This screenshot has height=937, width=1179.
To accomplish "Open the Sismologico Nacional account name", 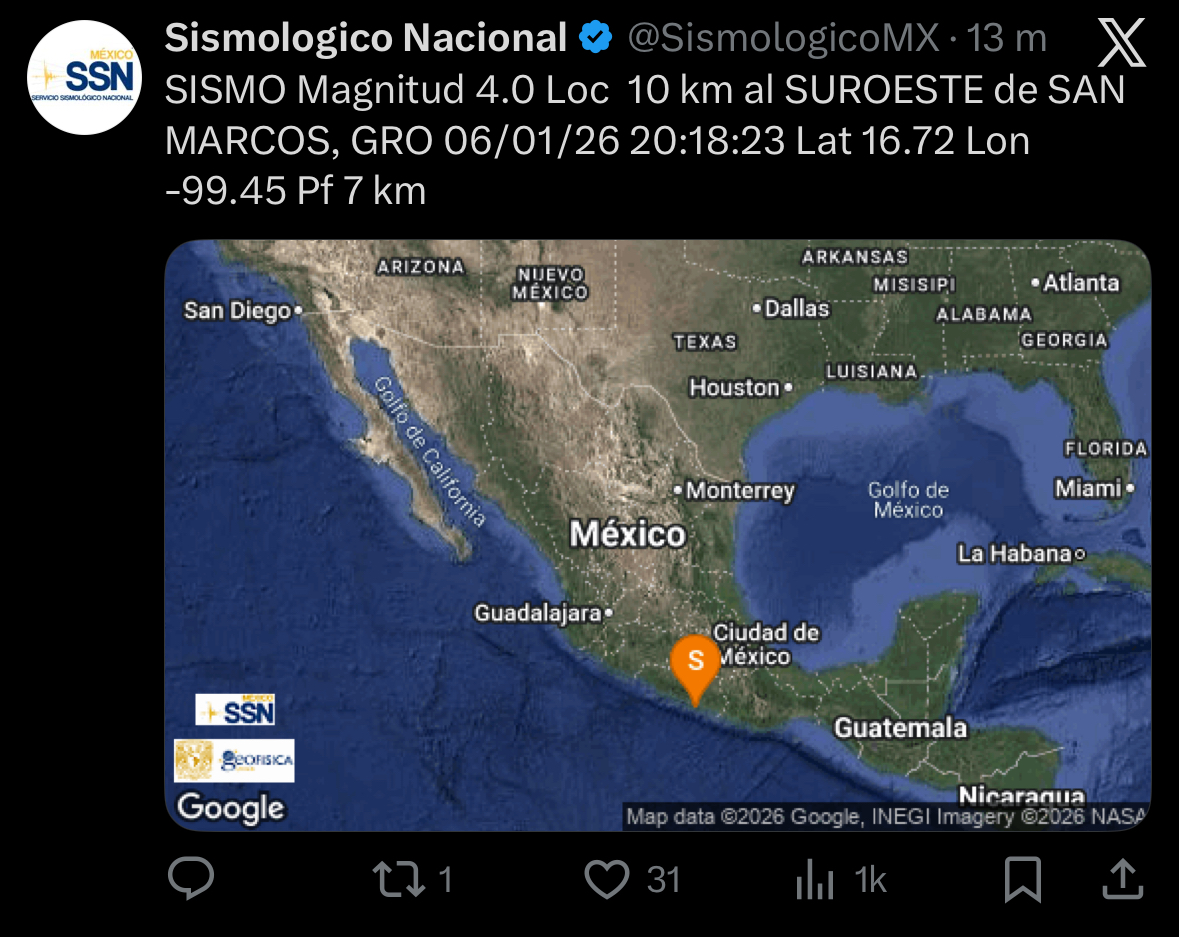I will pyautogui.click(x=365, y=38).
